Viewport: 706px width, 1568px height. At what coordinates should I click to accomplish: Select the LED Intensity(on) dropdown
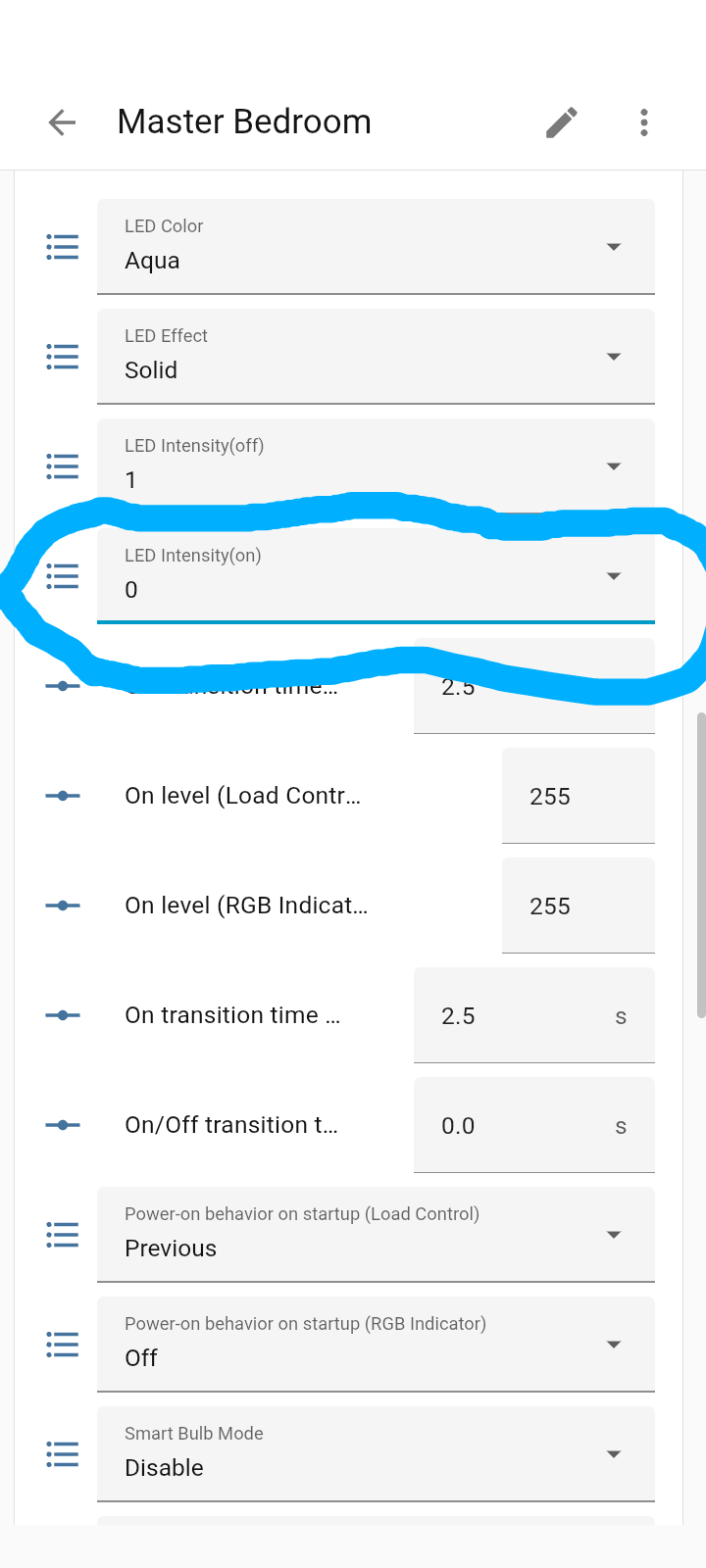coord(376,576)
